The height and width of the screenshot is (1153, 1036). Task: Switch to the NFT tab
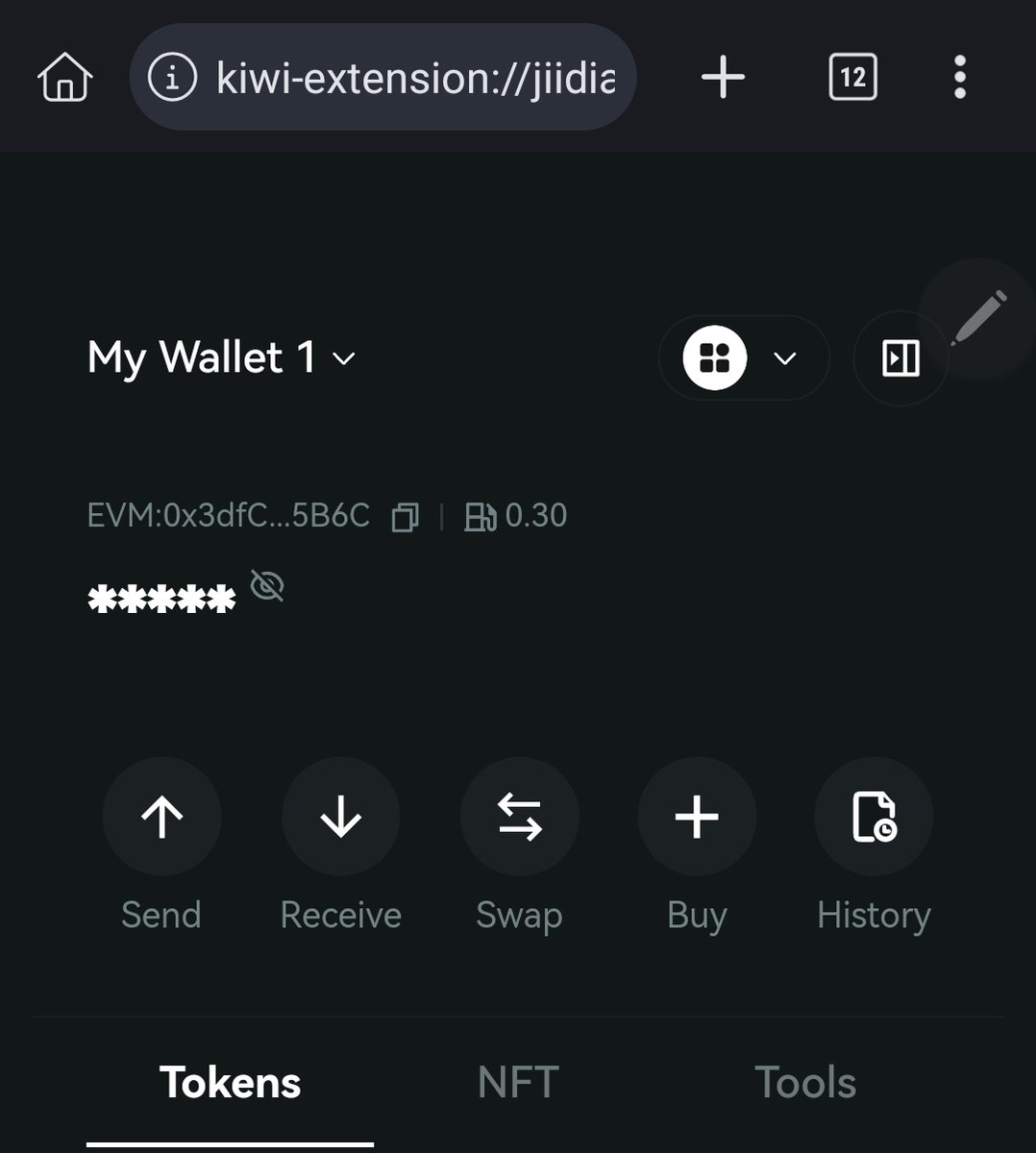518,1083
